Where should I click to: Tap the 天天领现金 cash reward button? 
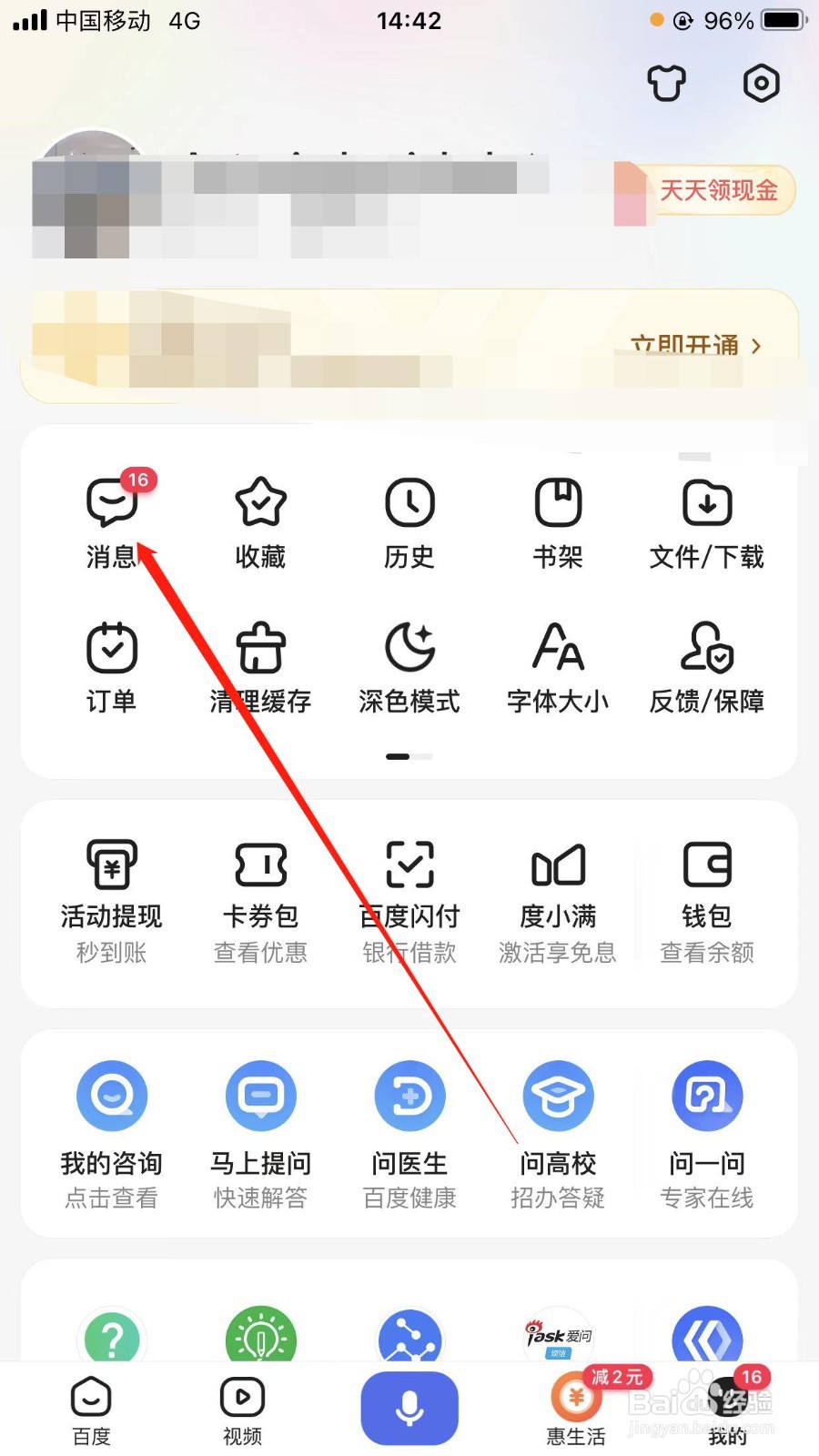tap(719, 191)
